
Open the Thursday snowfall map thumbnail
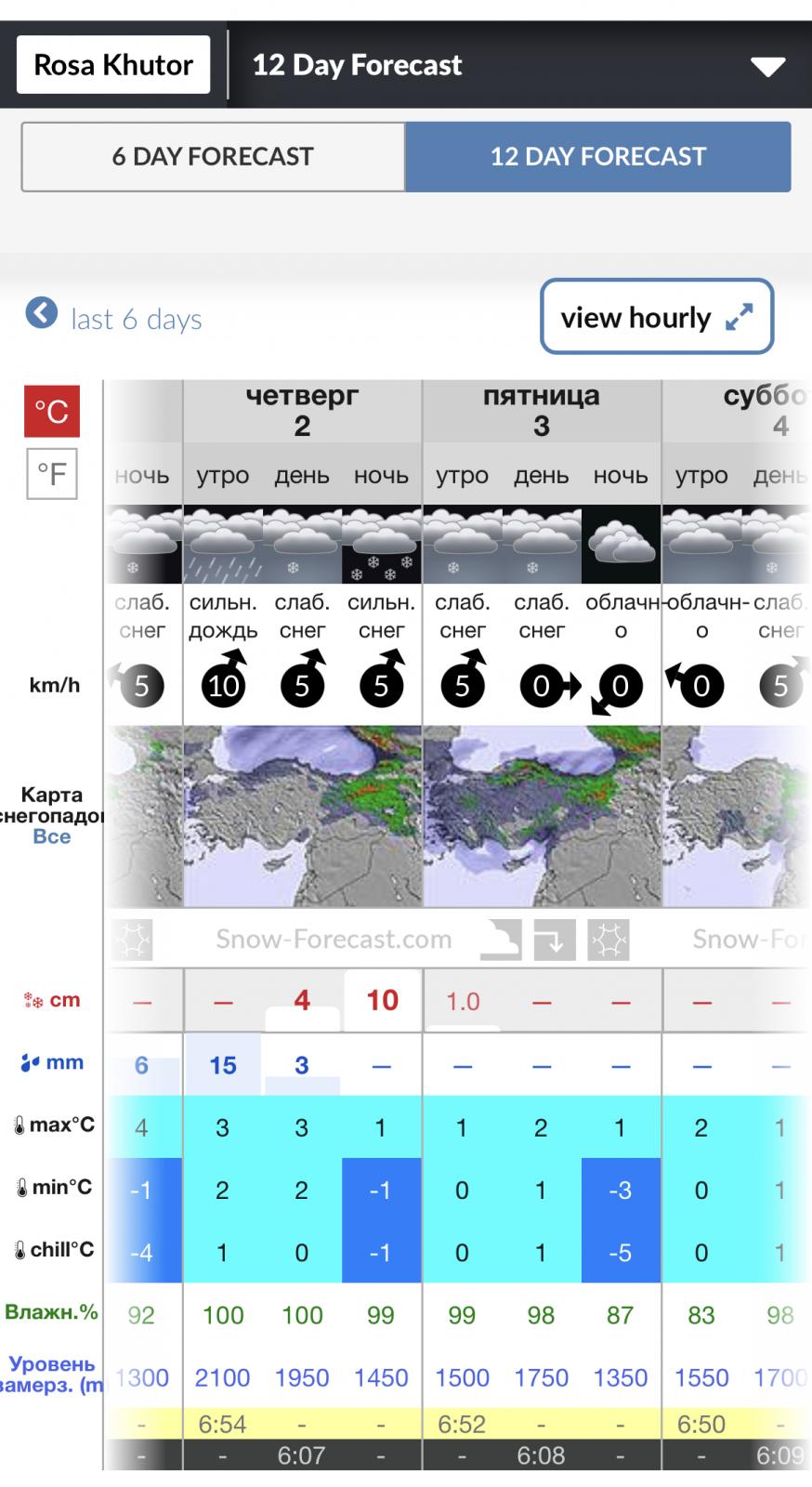click(303, 816)
